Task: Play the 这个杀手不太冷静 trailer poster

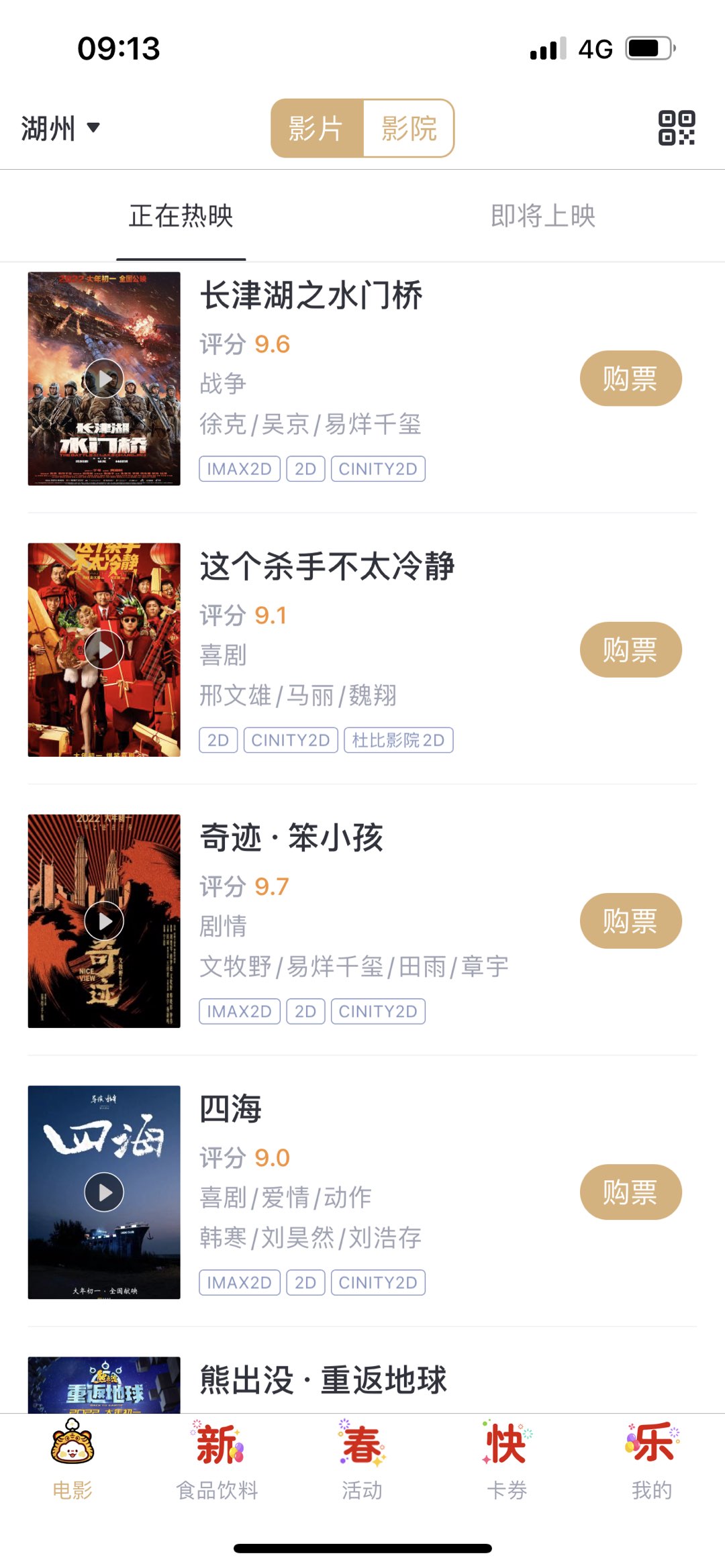Action: tap(104, 649)
